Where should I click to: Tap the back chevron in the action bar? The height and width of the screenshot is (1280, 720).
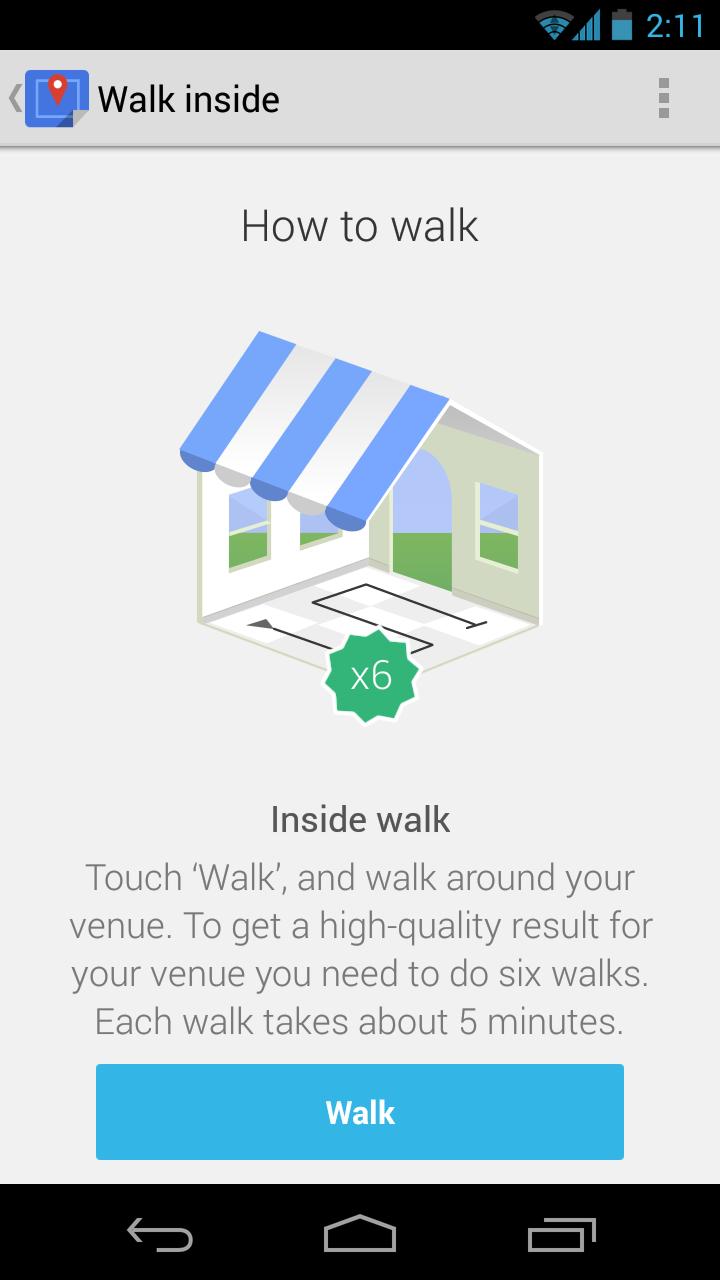click(14, 98)
